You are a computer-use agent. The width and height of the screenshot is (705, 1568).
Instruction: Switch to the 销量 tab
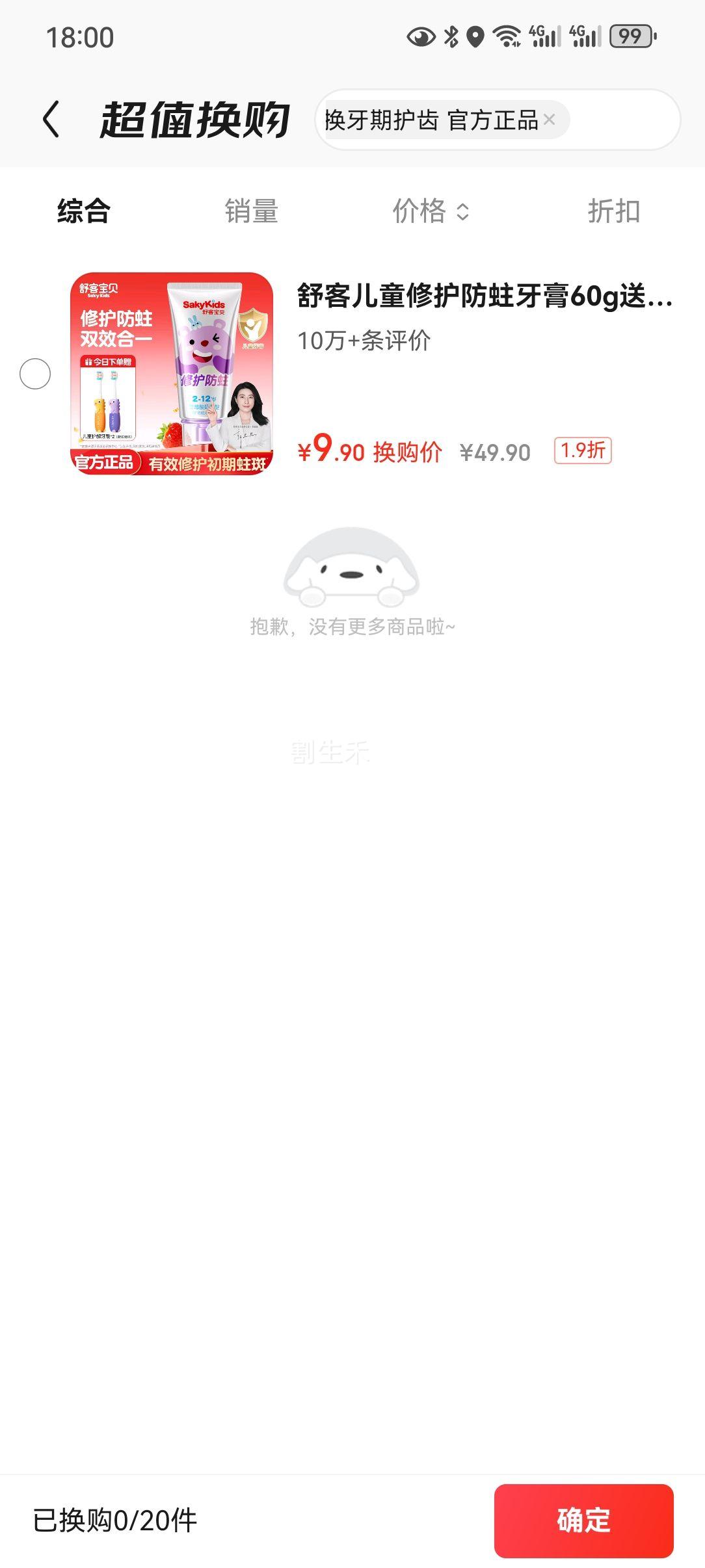point(252,211)
